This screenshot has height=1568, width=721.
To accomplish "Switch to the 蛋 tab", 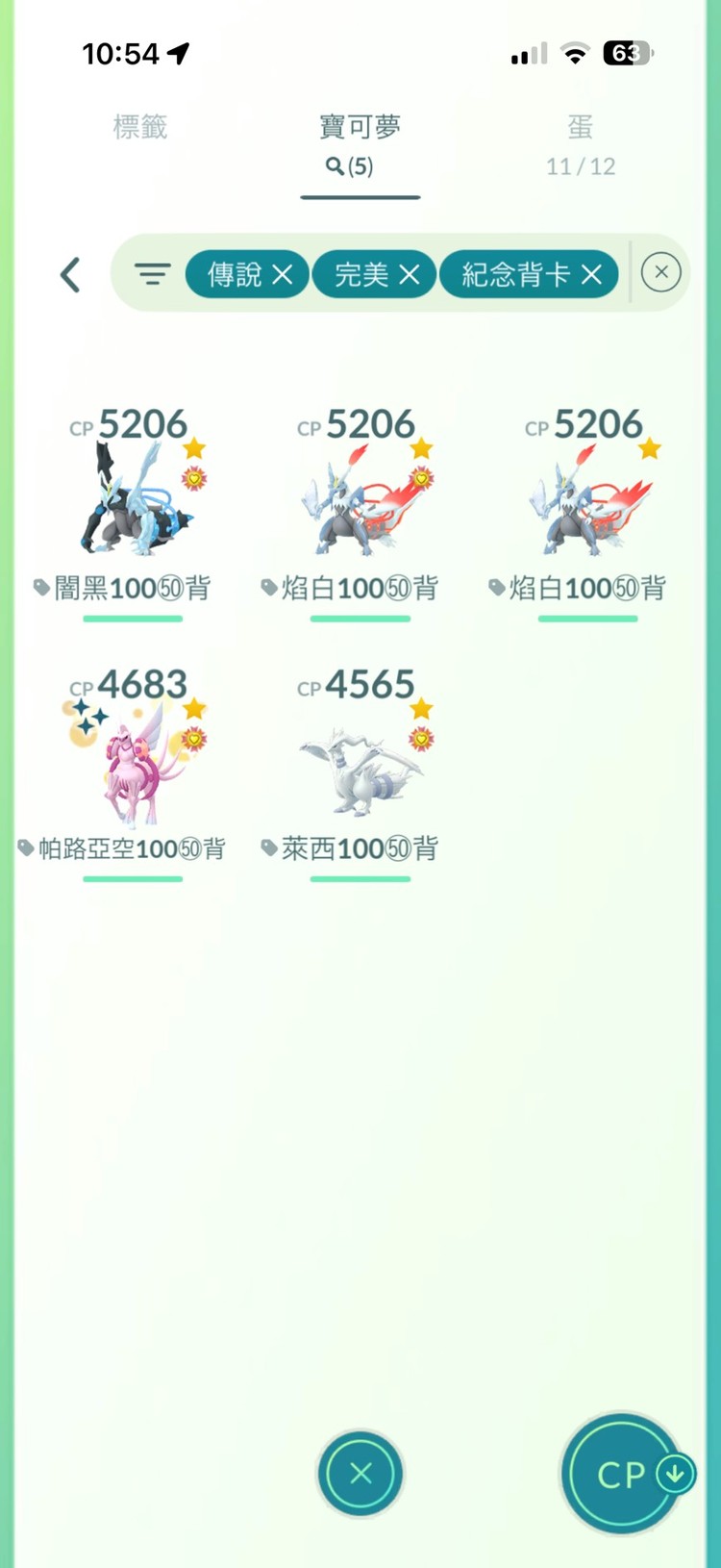I will click(580, 144).
